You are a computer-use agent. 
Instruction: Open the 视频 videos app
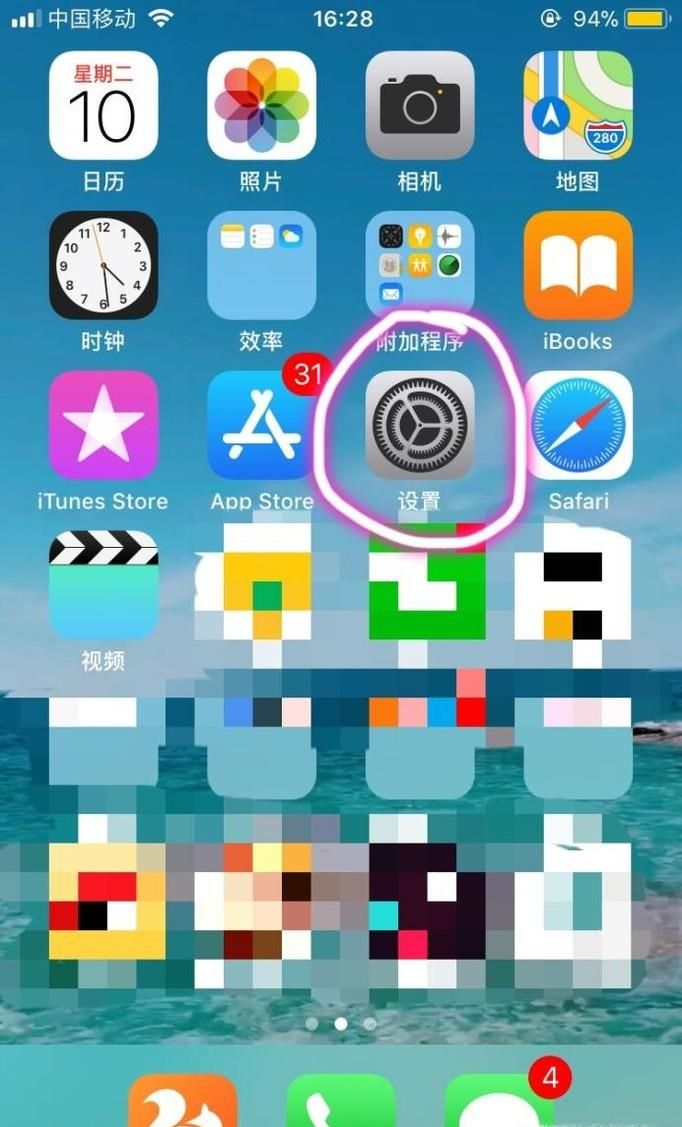(x=103, y=584)
